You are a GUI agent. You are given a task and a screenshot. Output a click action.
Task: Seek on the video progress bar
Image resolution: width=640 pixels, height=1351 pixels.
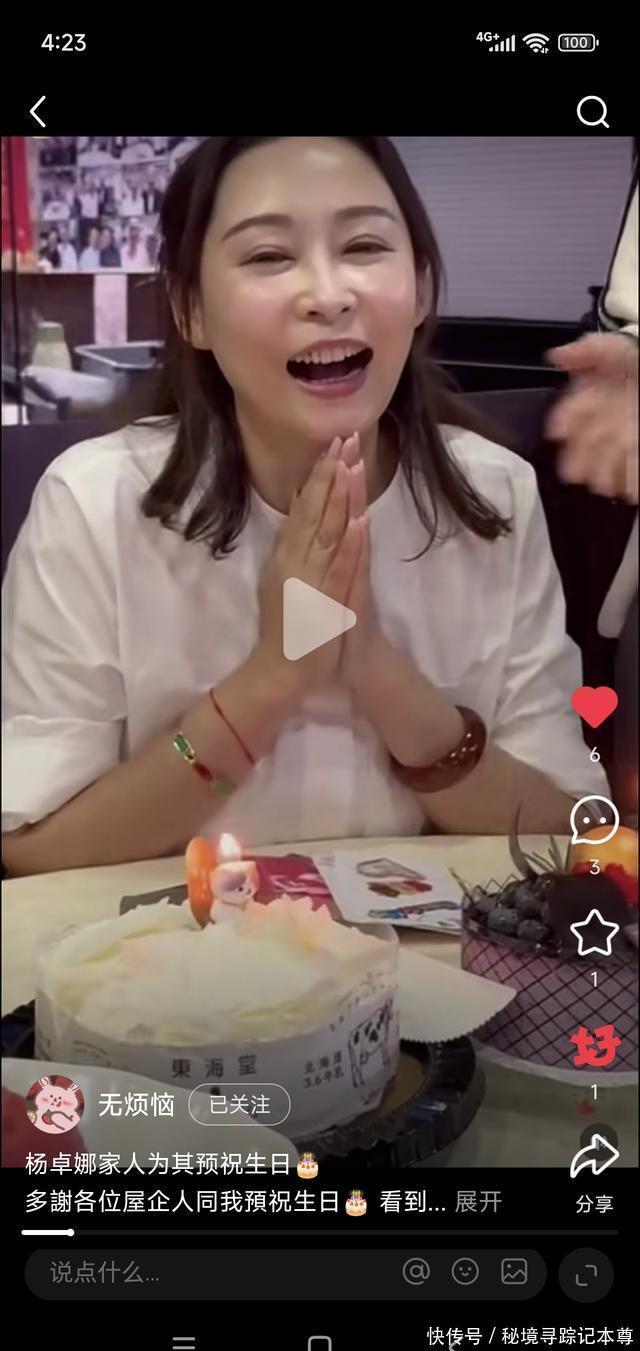pos(320,1232)
